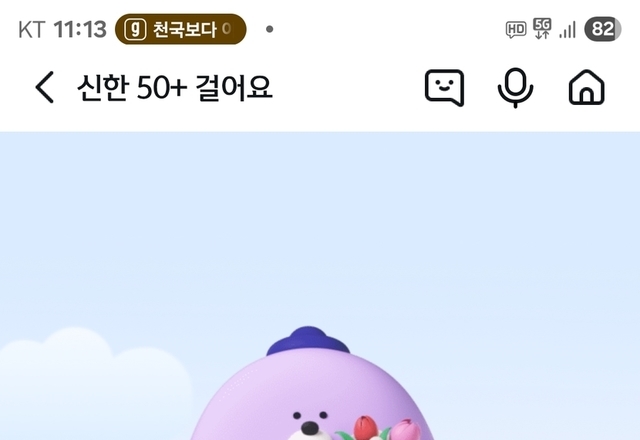Go back from 신한 50+ 걸어요
This screenshot has height=440, width=640.
[44, 88]
